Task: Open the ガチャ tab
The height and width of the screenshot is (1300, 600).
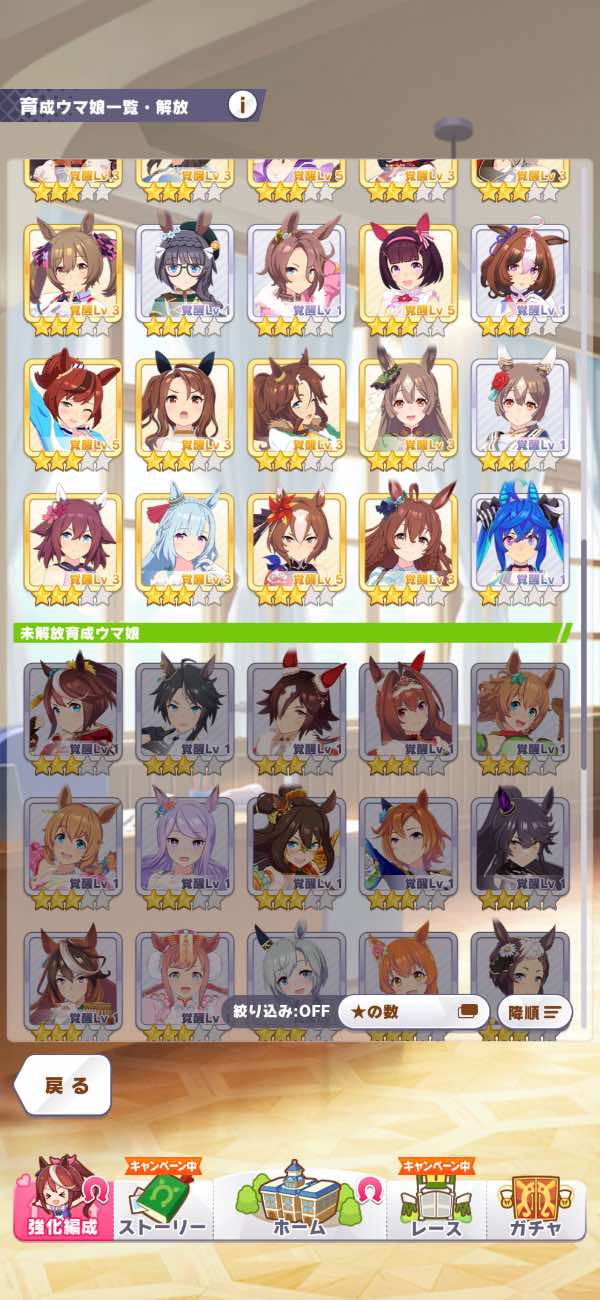Action: 535,1210
